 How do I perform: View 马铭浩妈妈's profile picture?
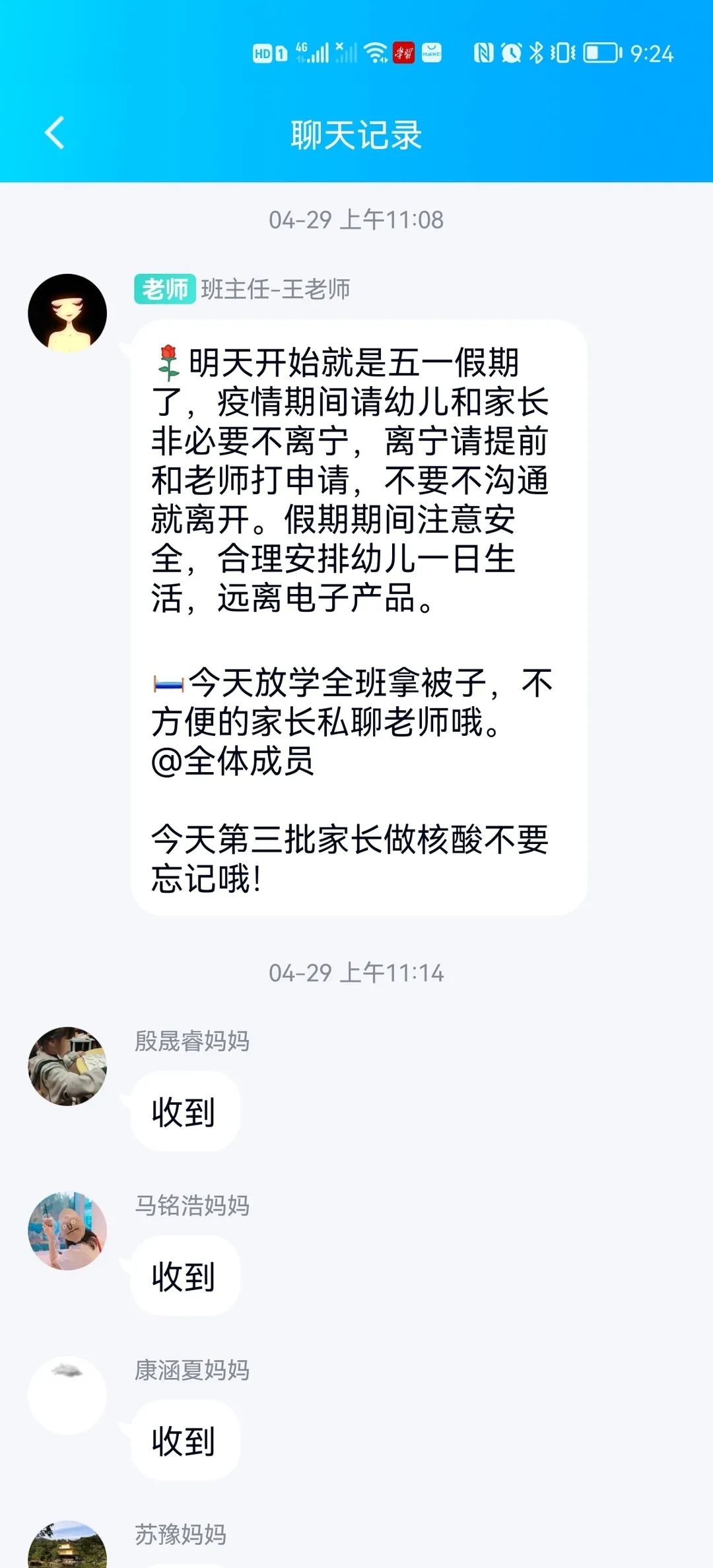67,1230
